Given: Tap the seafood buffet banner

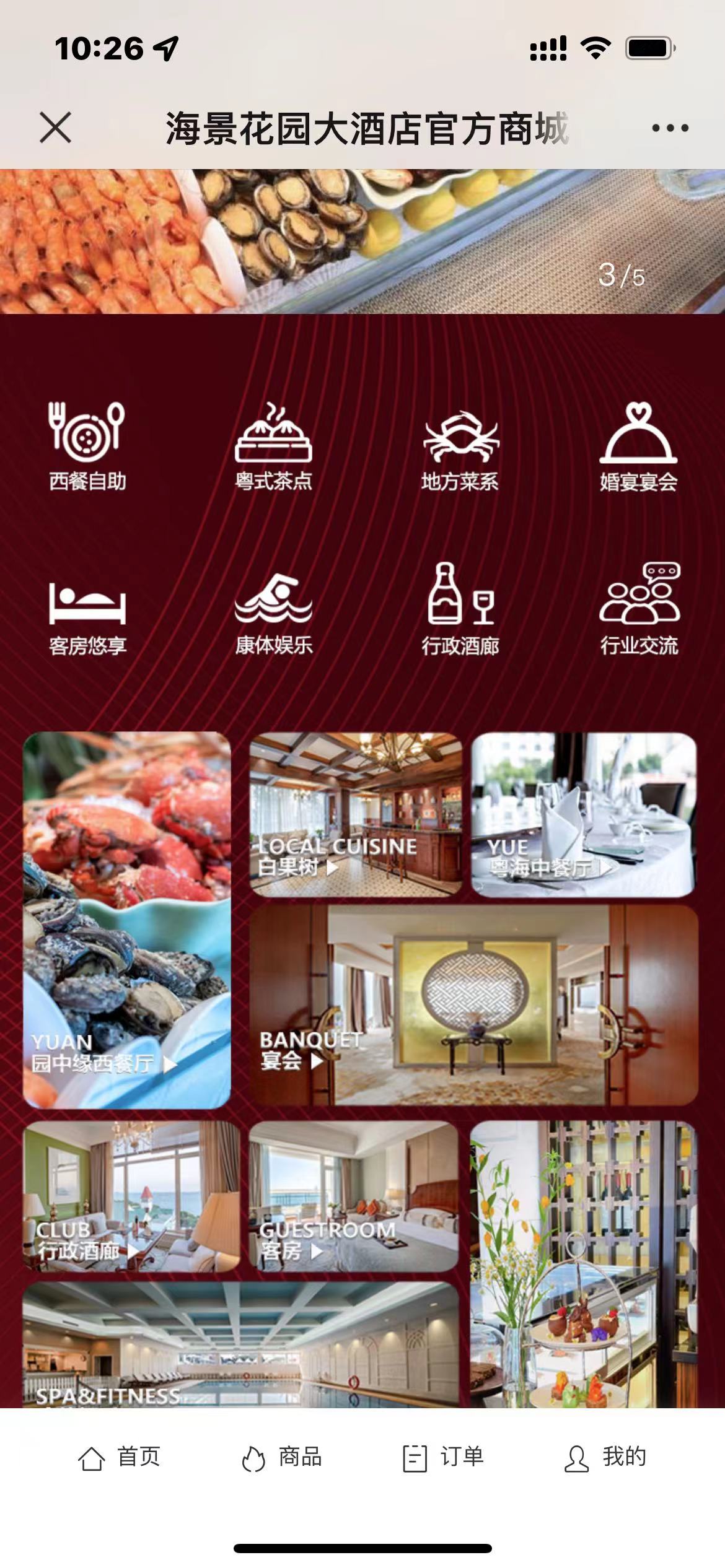Looking at the screenshot, I should (x=362, y=242).
